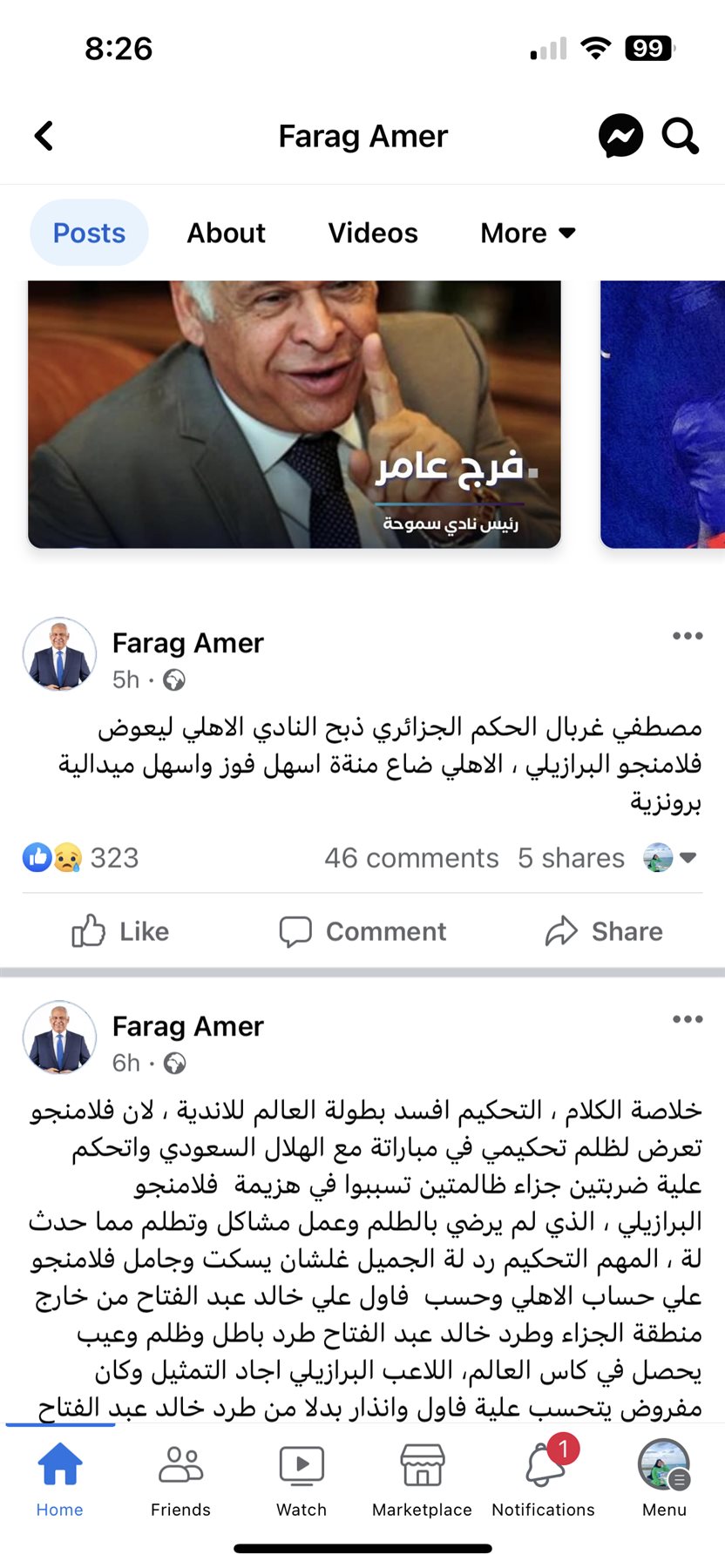Go back from Farag Amer page

click(44, 136)
